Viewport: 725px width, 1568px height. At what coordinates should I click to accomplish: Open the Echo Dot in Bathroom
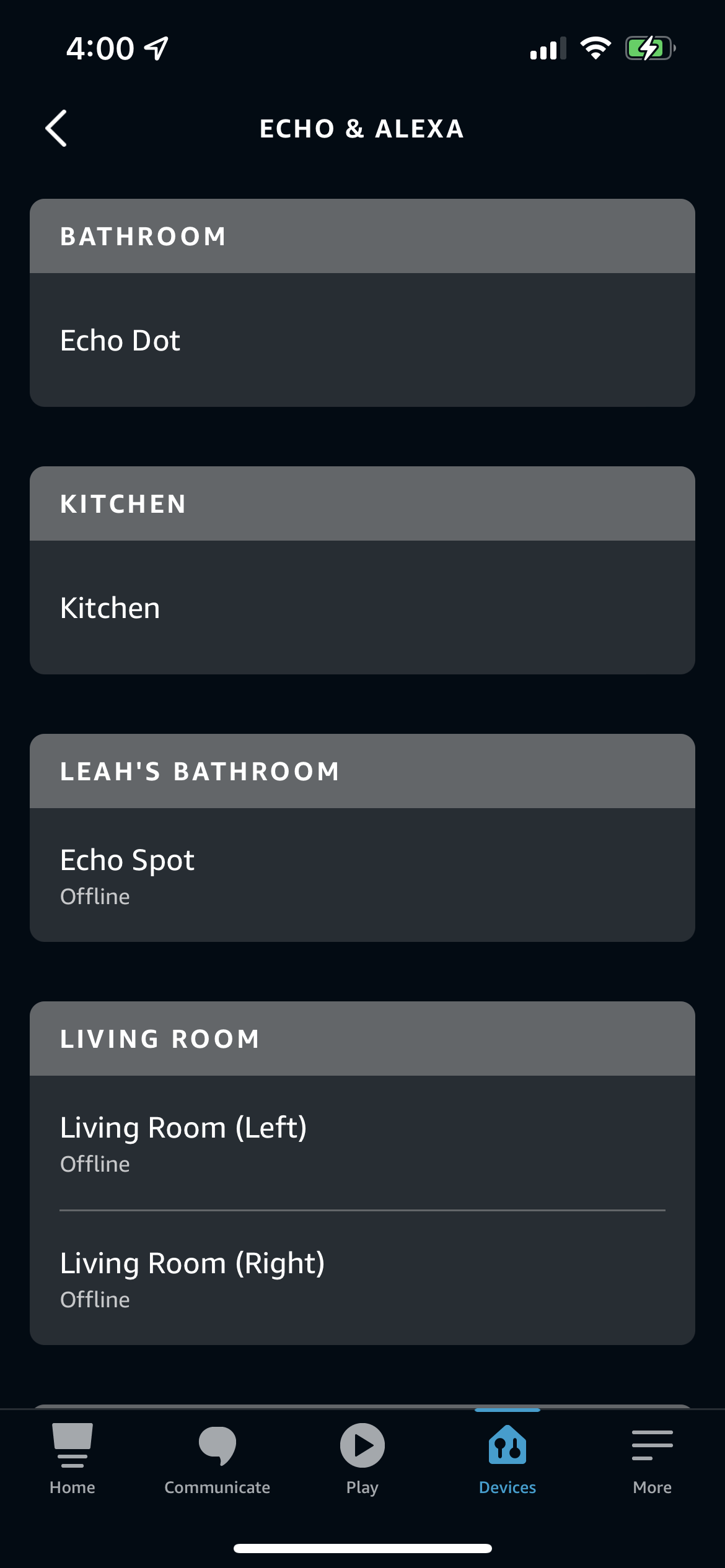(x=362, y=340)
